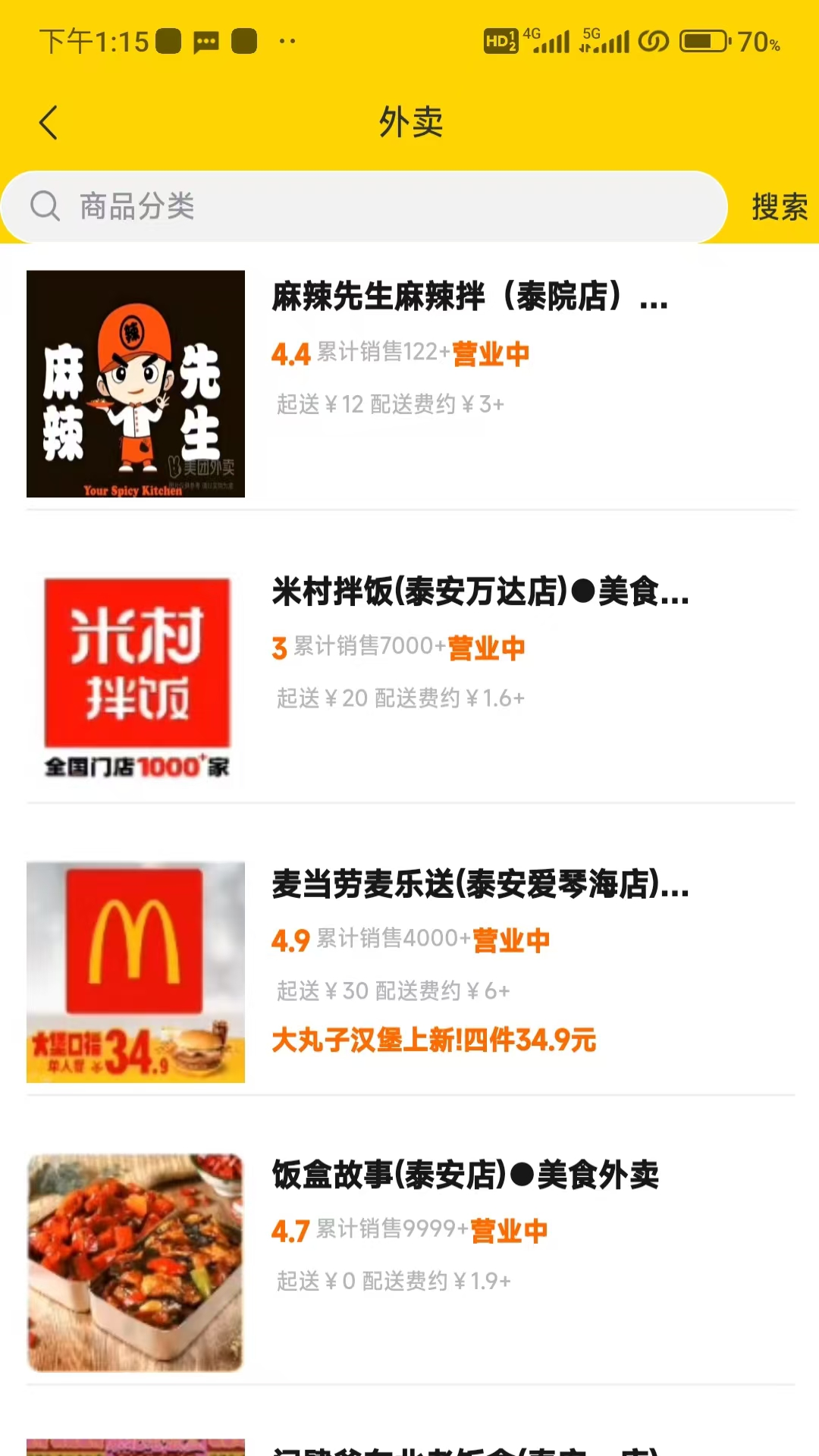Tap the 4.9 rating of McDonald's
Image resolution: width=819 pixels, height=1456 pixels.
tap(290, 940)
